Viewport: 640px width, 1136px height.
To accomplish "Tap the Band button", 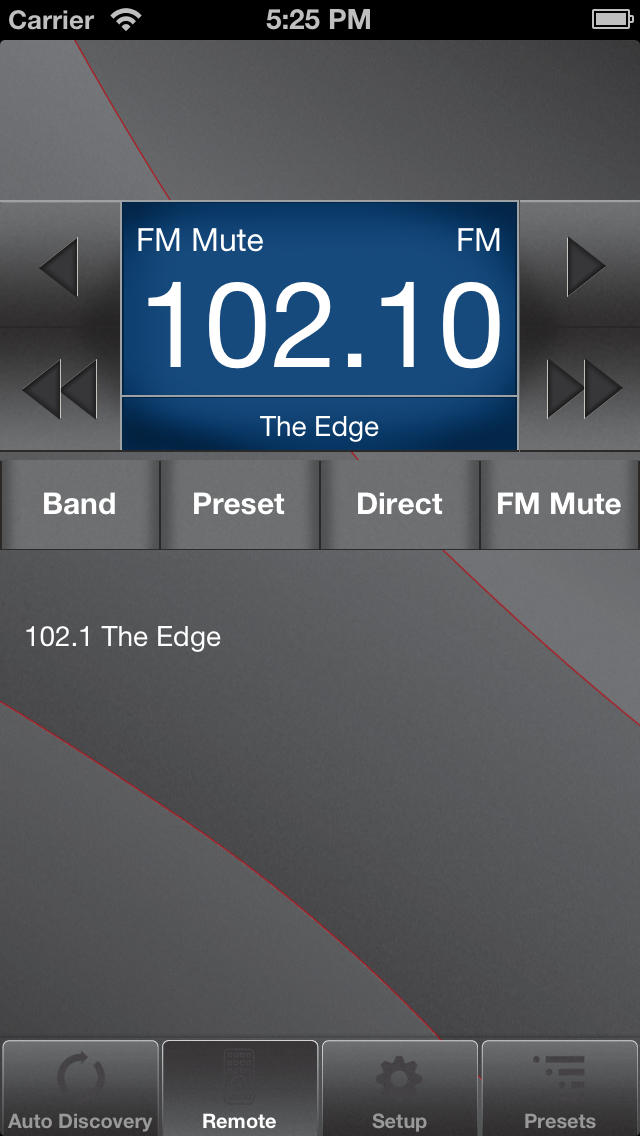I will coord(80,504).
